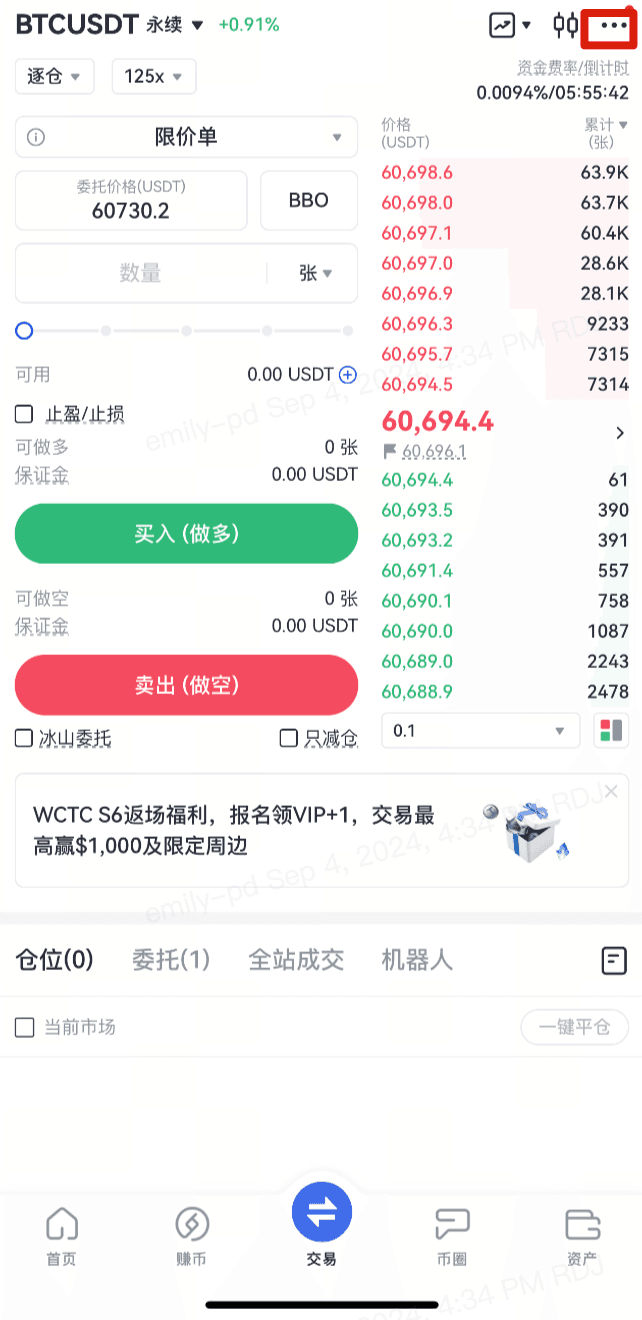Open the three-dot overflow menu
This screenshot has width=642, height=1320.
click(x=609, y=27)
